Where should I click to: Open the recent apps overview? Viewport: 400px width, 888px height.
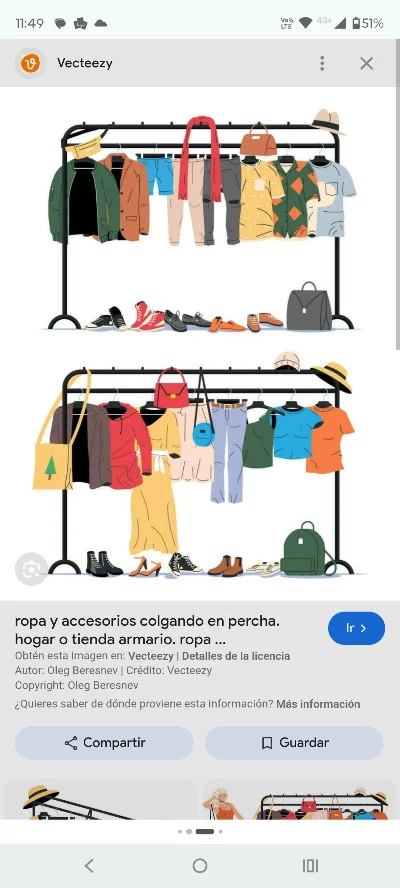(x=310, y=865)
